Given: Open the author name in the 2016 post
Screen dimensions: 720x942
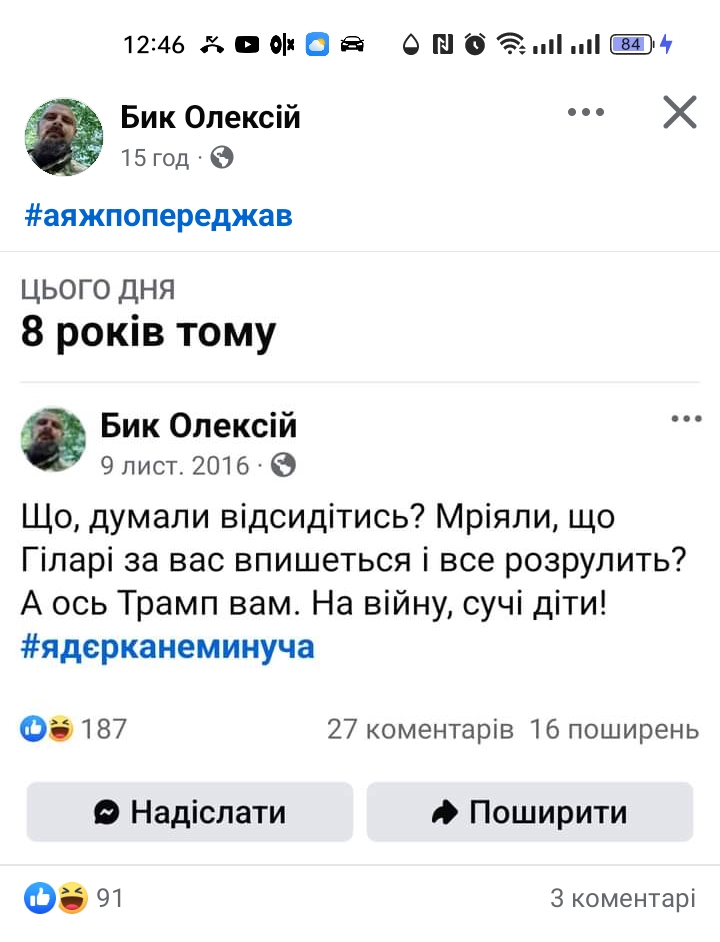Looking at the screenshot, I should [199, 426].
